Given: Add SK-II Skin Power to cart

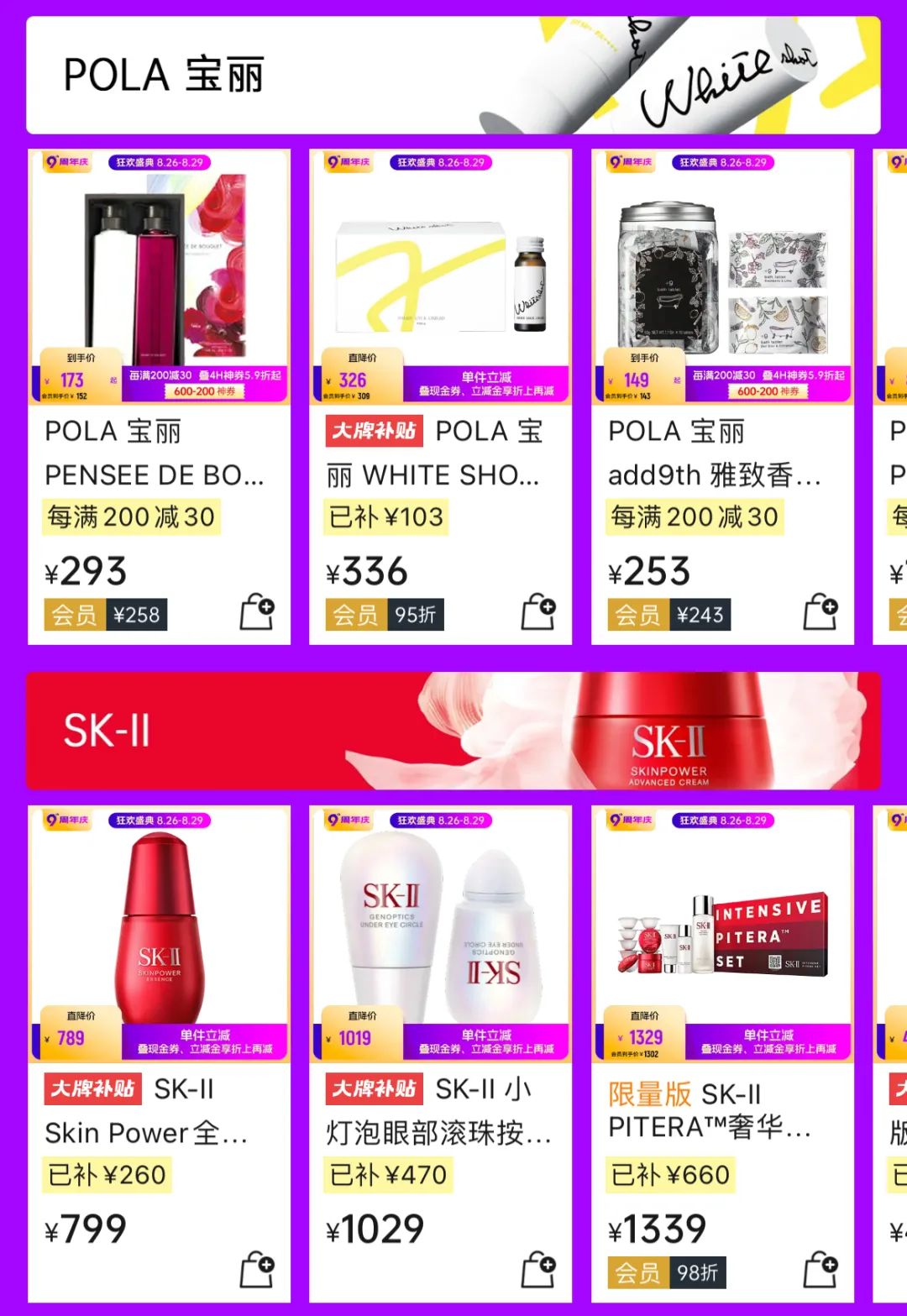Looking at the screenshot, I should [x=258, y=1269].
